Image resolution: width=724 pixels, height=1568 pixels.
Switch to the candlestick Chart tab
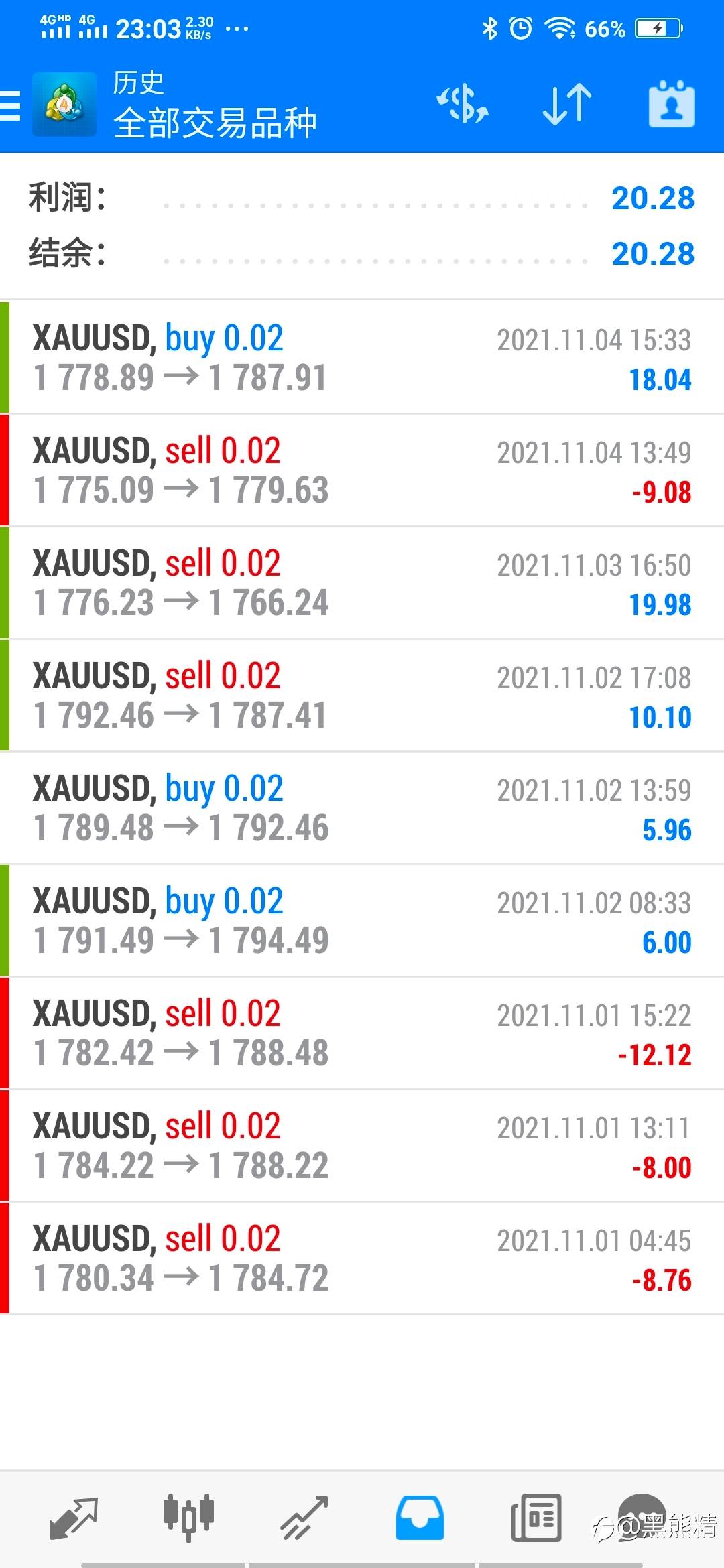coord(188,1517)
